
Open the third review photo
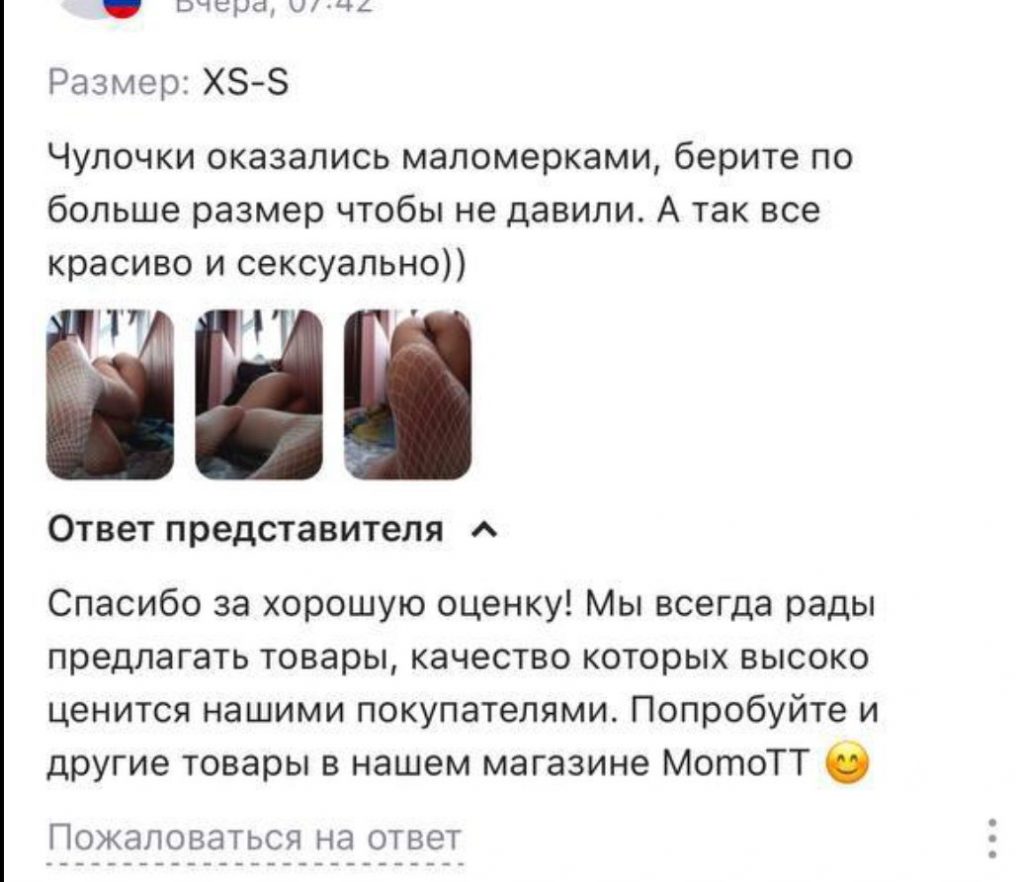point(407,393)
